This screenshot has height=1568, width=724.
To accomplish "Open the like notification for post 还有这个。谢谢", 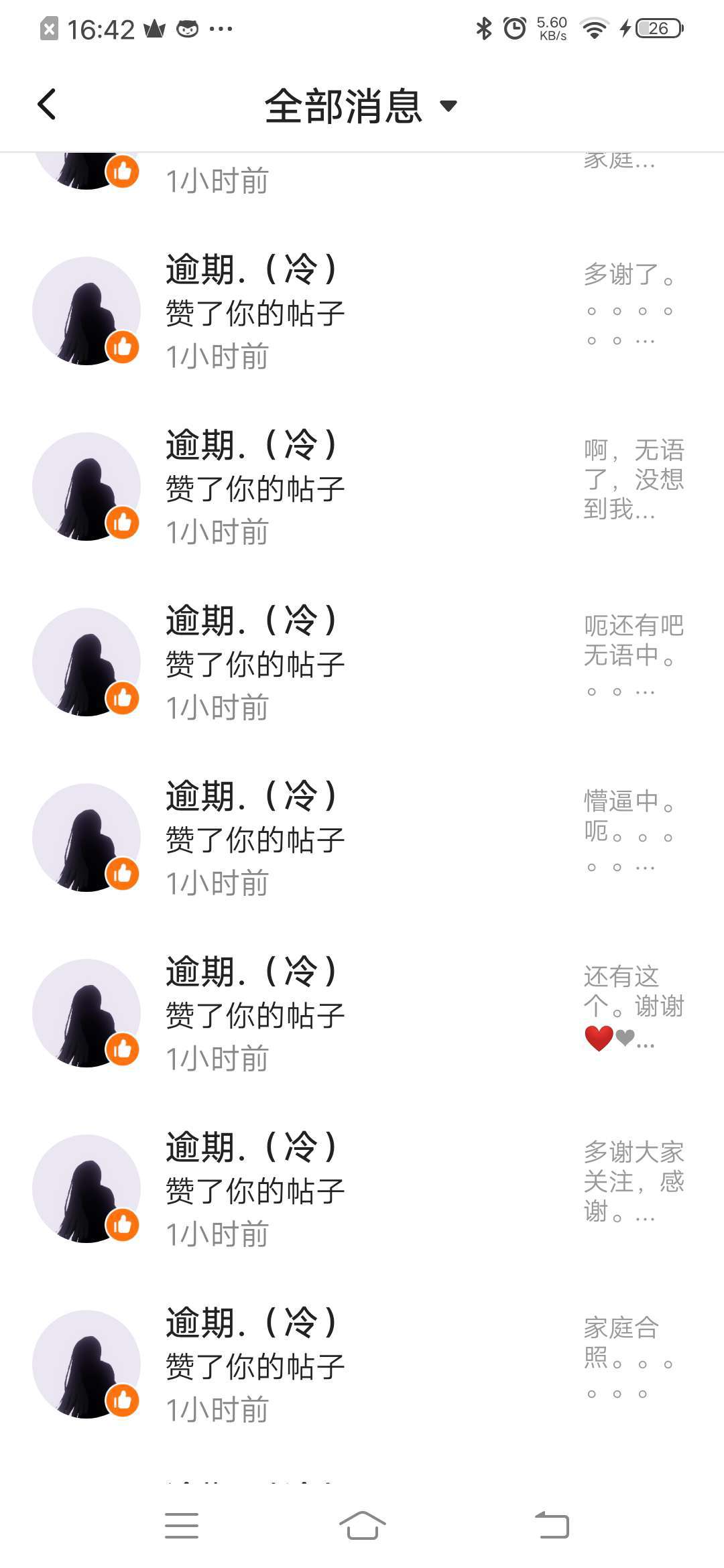I will (362, 1013).
